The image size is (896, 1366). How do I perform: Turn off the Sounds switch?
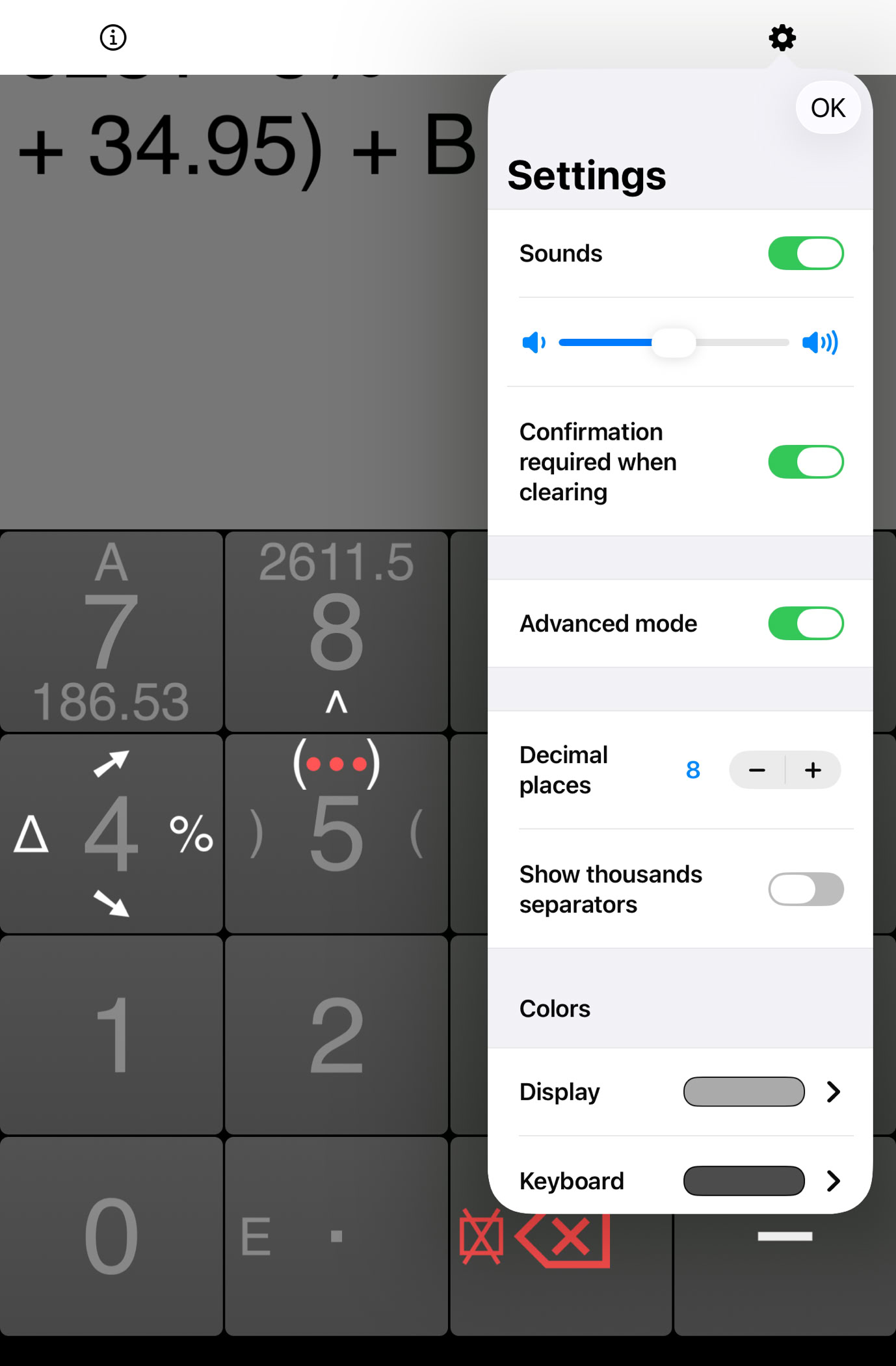point(805,254)
